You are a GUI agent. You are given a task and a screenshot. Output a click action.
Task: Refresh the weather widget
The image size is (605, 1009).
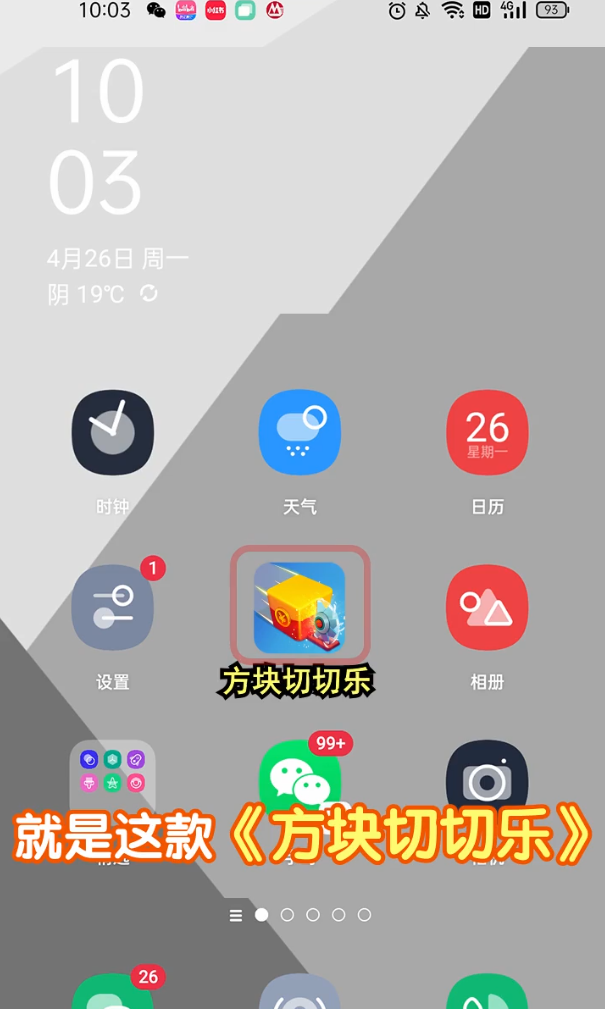(x=149, y=294)
